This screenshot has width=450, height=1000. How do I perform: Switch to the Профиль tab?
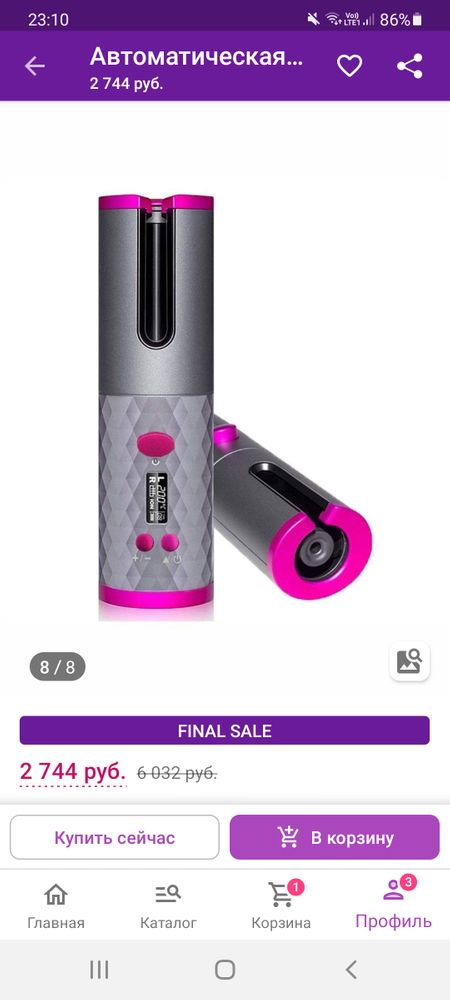click(x=393, y=904)
